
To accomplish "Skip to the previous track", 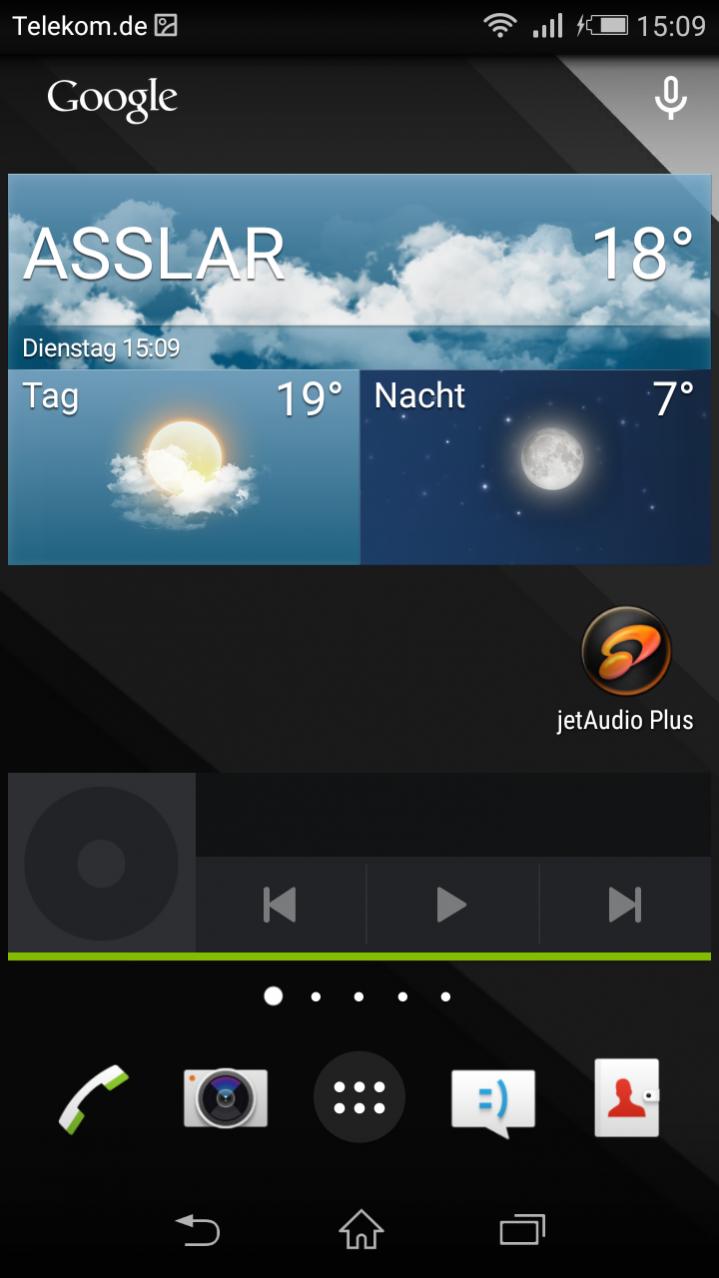I will coord(280,905).
